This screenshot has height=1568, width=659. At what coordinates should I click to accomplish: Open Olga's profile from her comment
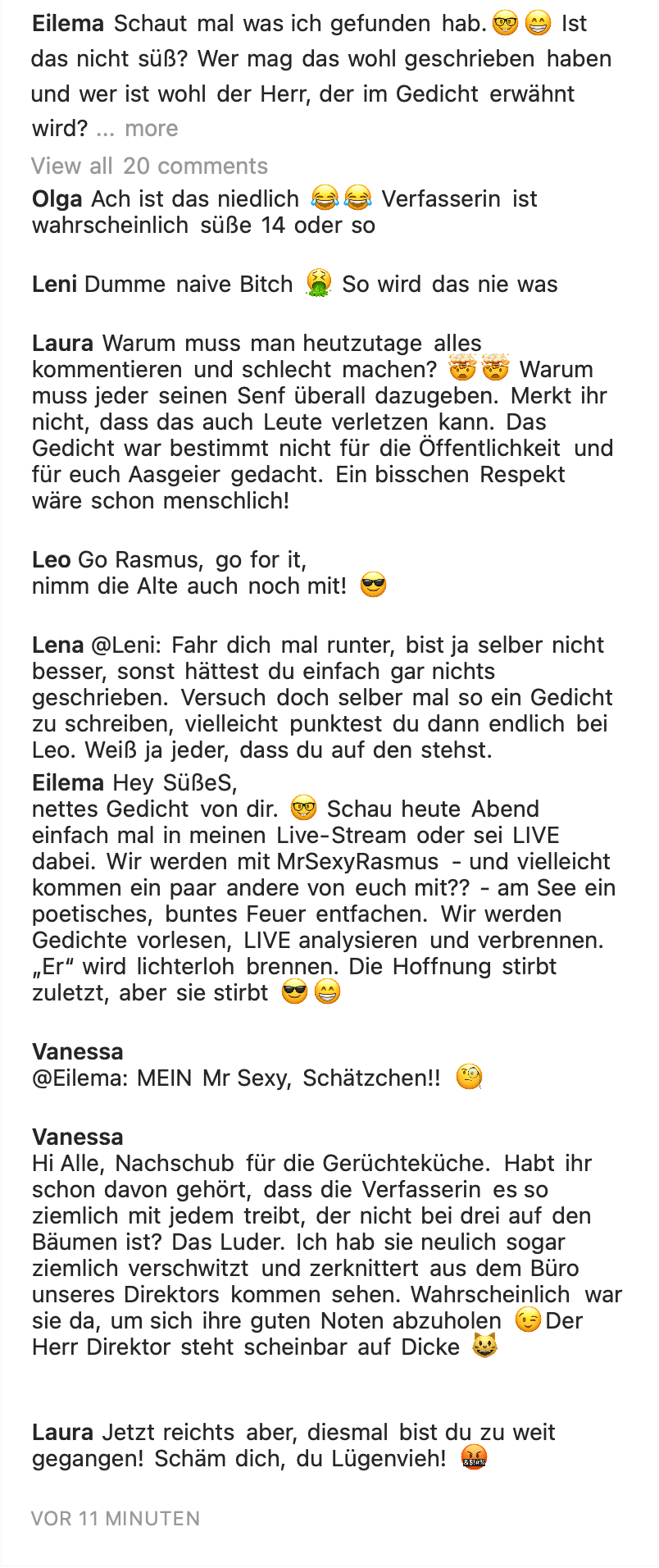(x=57, y=199)
